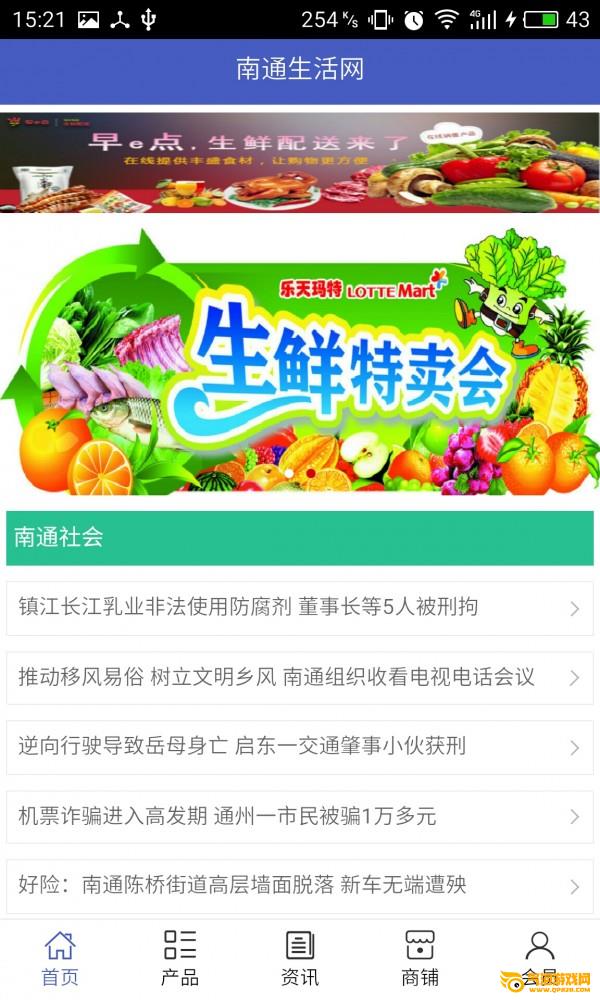
Task: Open news about 镇江长江乳业 preservative case
Action: click(x=300, y=608)
